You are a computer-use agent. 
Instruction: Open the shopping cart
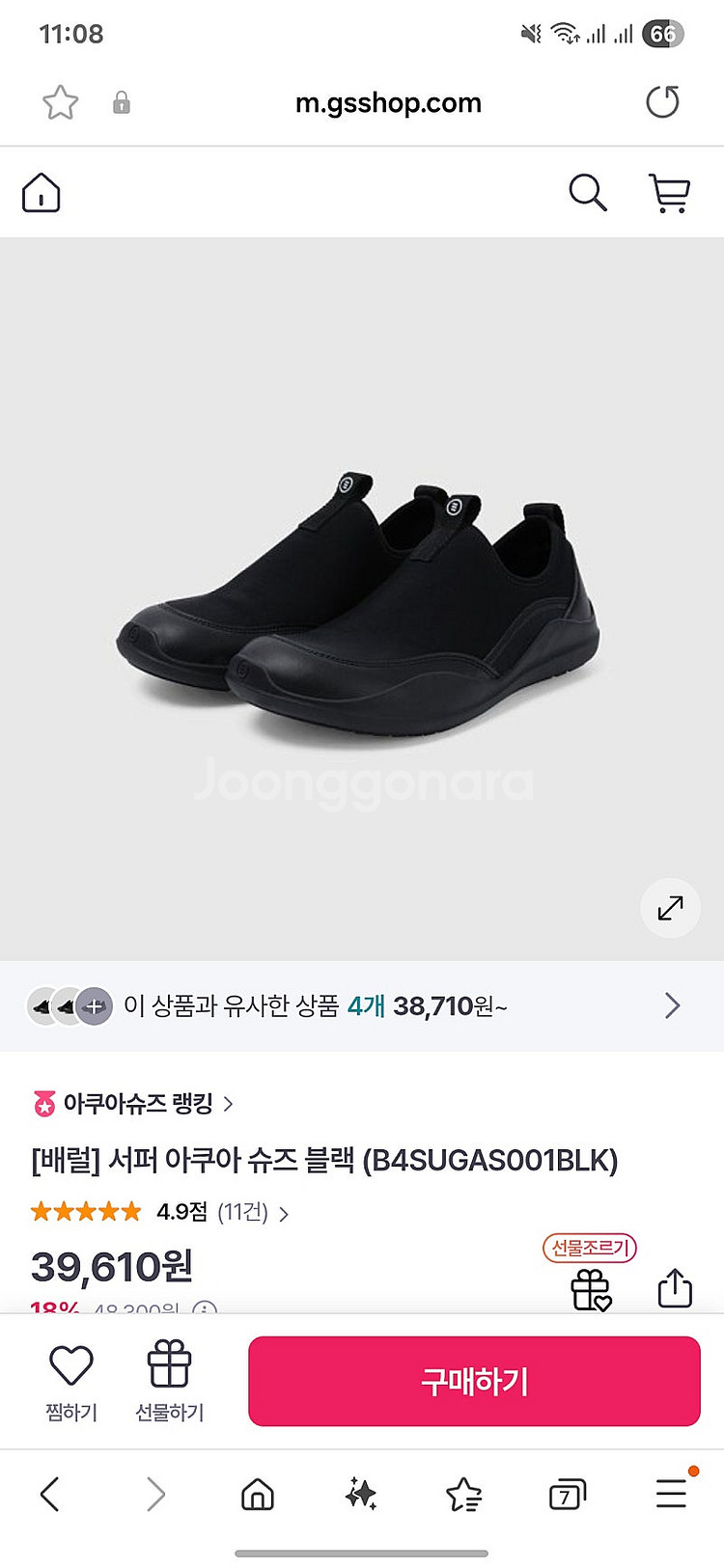coord(669,193)
